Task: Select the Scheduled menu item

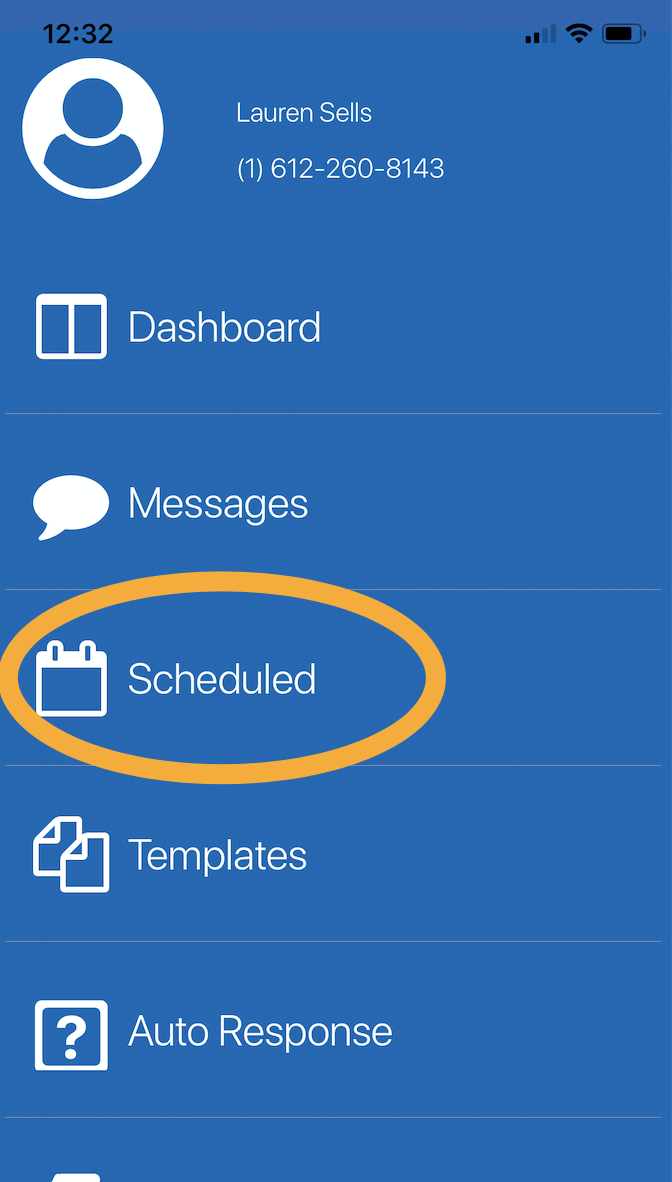Action: pyautogui.click(x=221, y=679)
